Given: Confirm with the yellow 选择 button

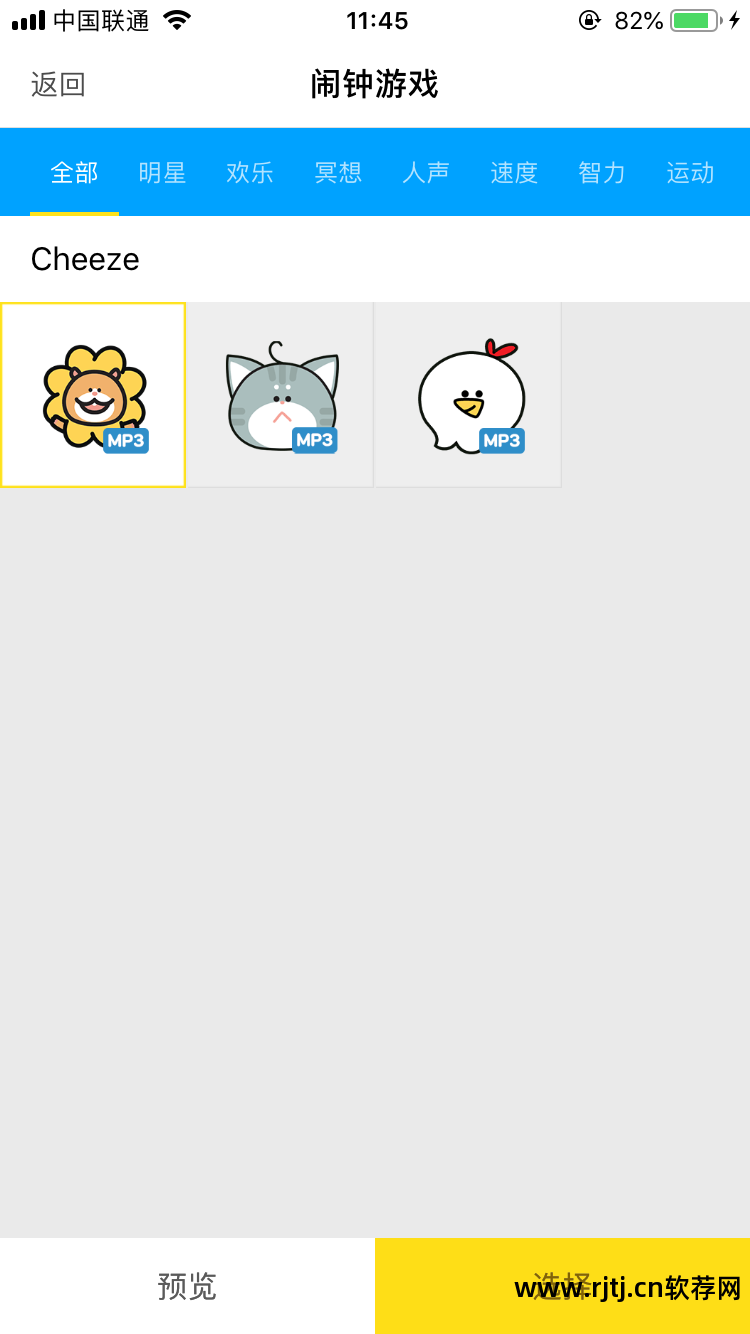Looking at the screenshot, I should tap(562, 1286).
